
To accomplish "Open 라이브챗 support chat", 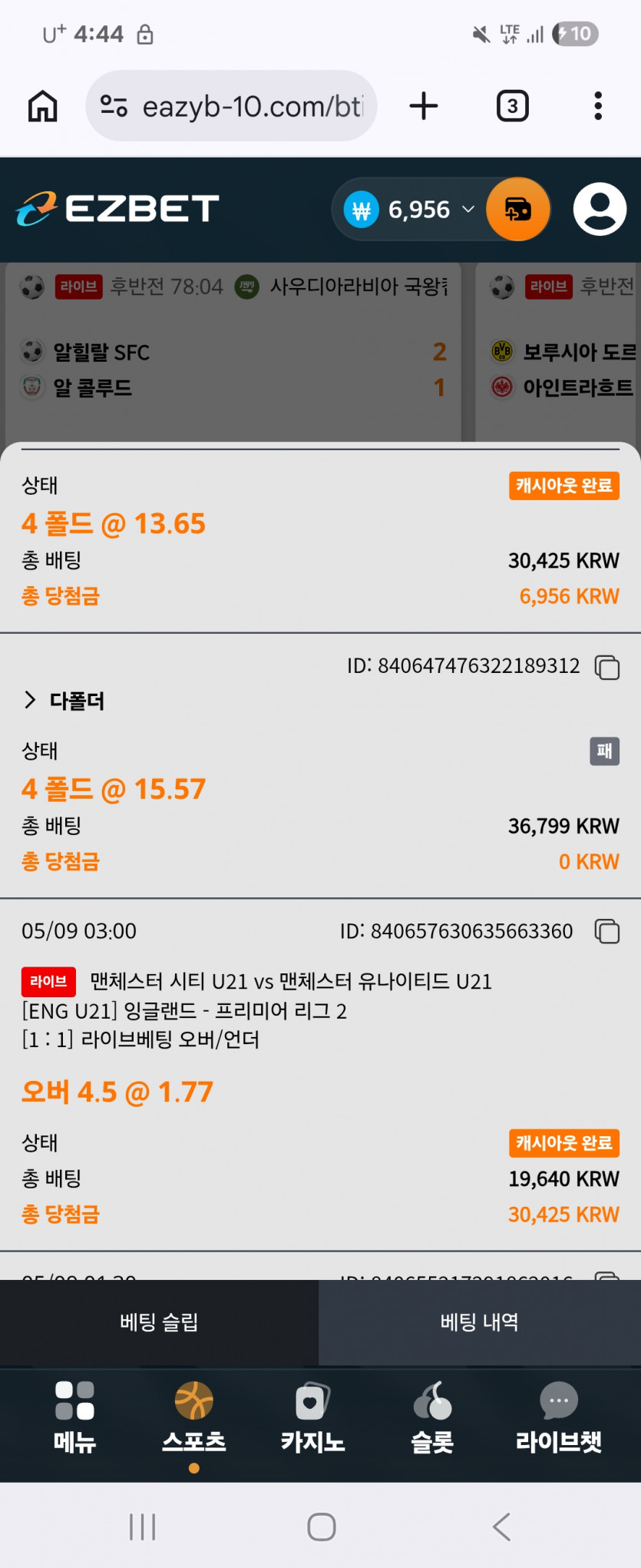I will point(559,1418).
